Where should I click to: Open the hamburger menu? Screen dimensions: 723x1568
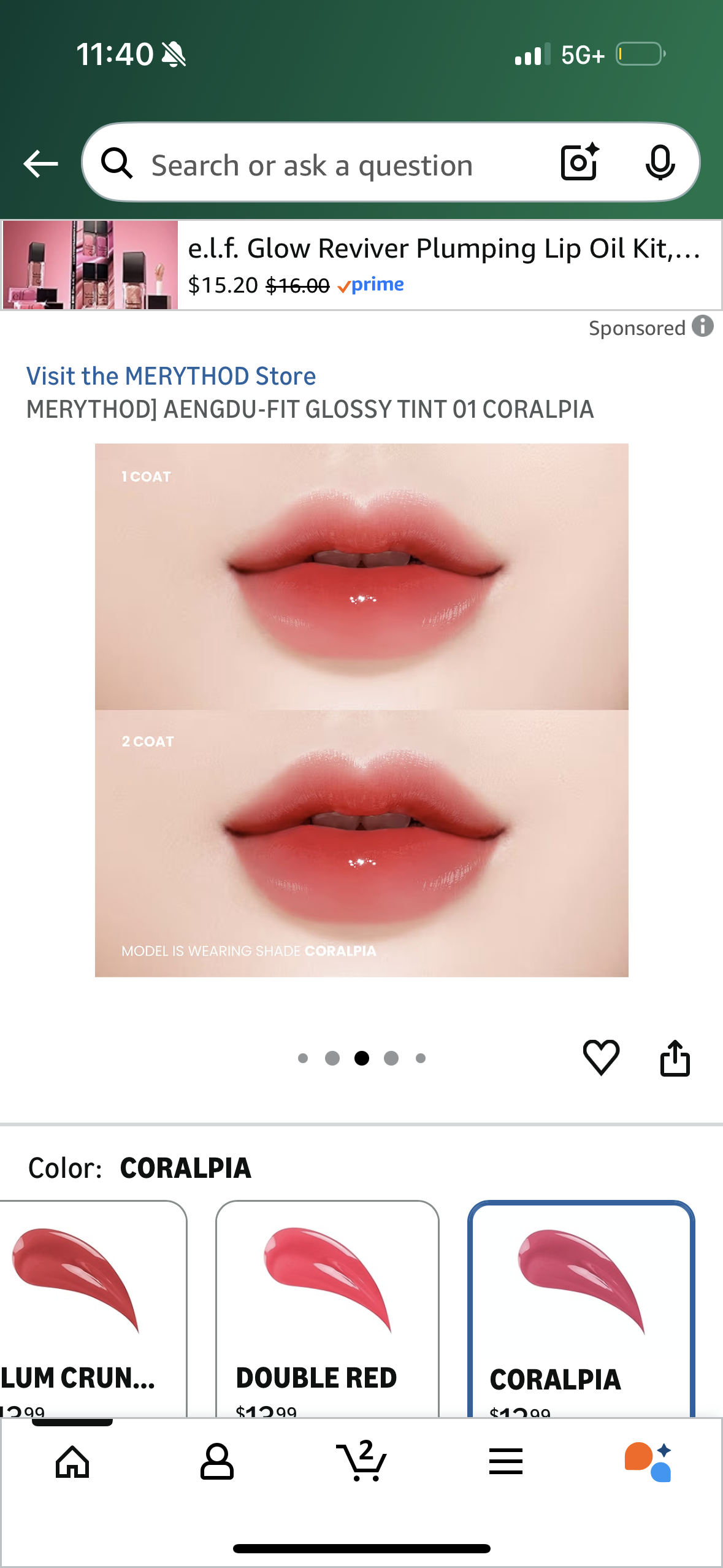(506, 1462)
